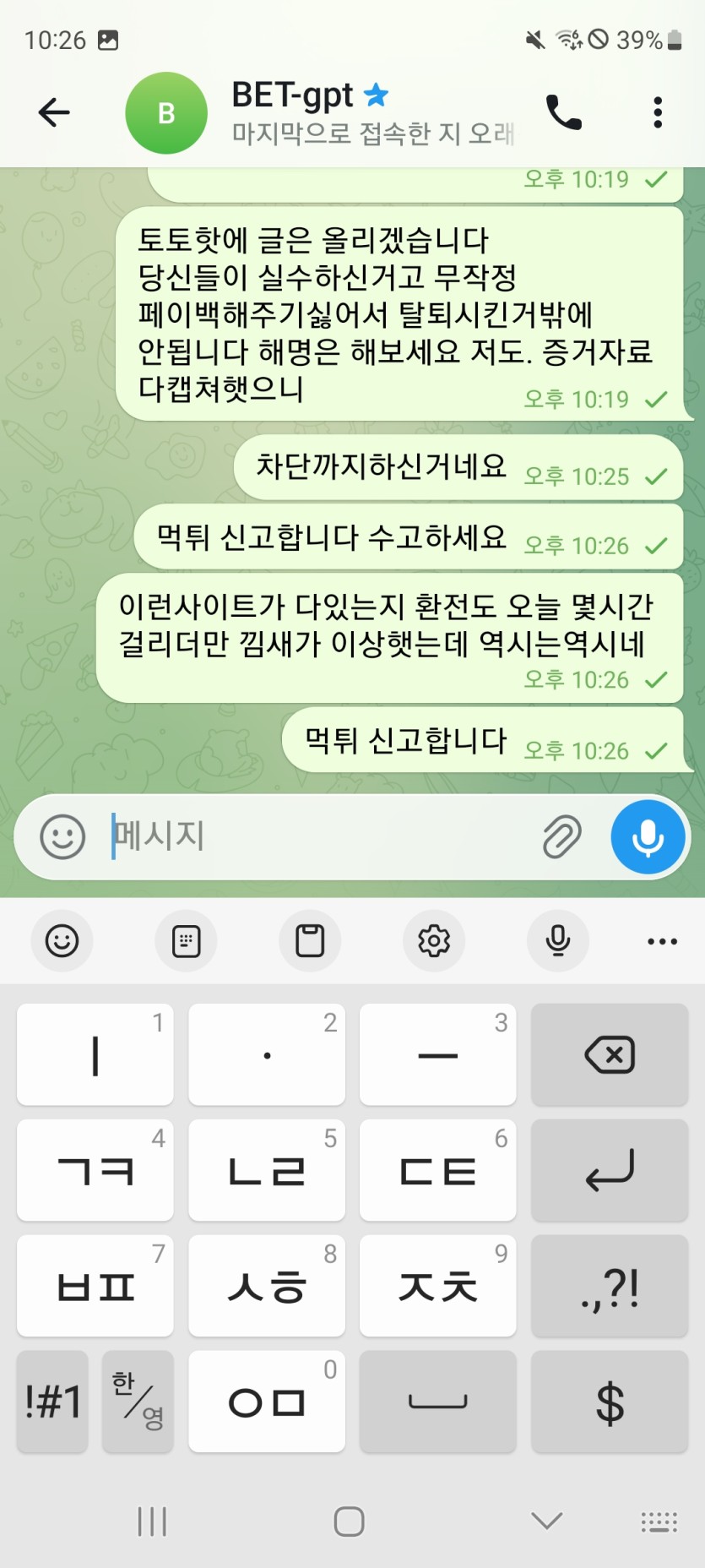Go back to the chat list
The image size is (705, 1568).
[54, 112]
